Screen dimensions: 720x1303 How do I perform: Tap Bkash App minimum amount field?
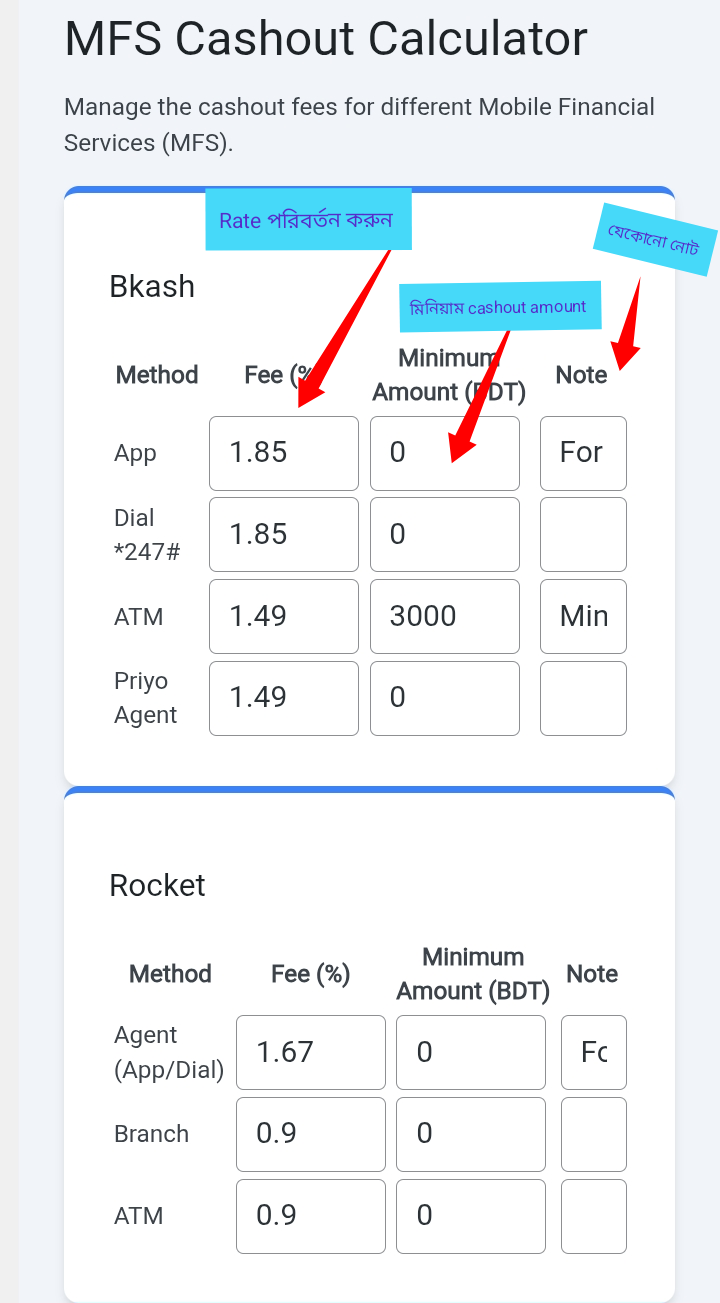click(x=444, y=453)
